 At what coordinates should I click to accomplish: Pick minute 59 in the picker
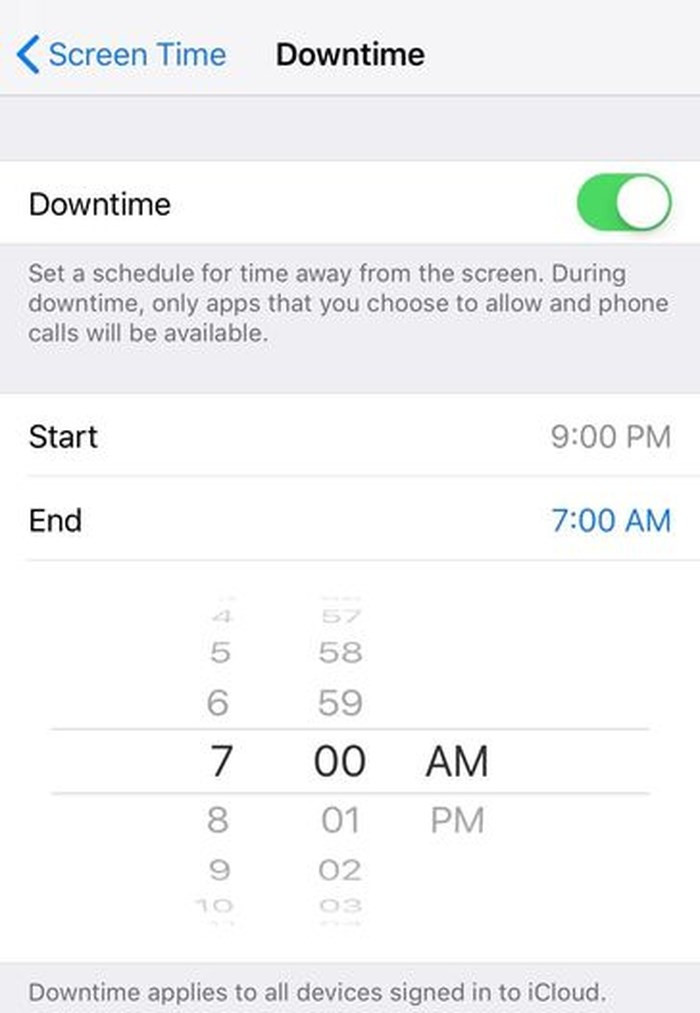coord(340,703)
